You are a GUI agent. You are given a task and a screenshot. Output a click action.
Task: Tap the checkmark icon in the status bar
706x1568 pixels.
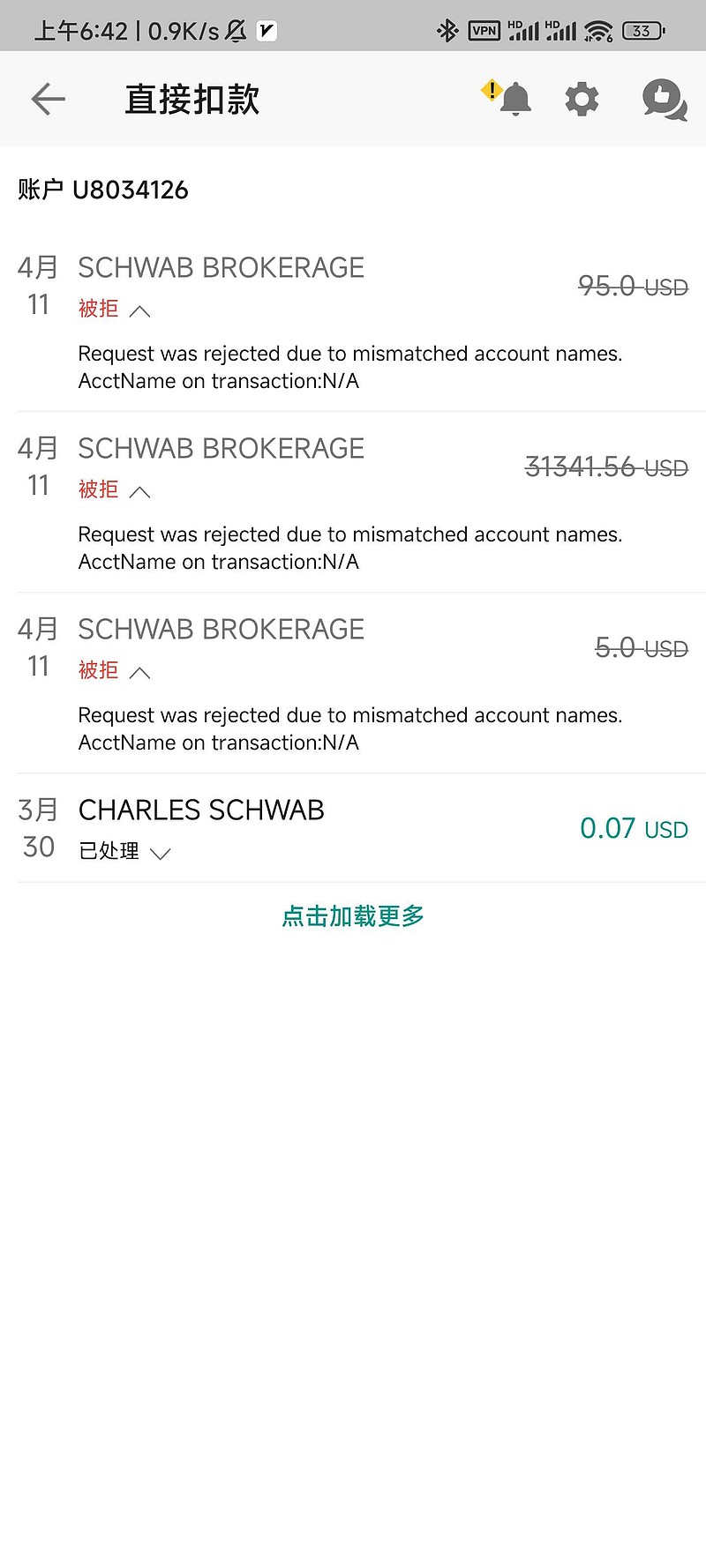[266, 29]
